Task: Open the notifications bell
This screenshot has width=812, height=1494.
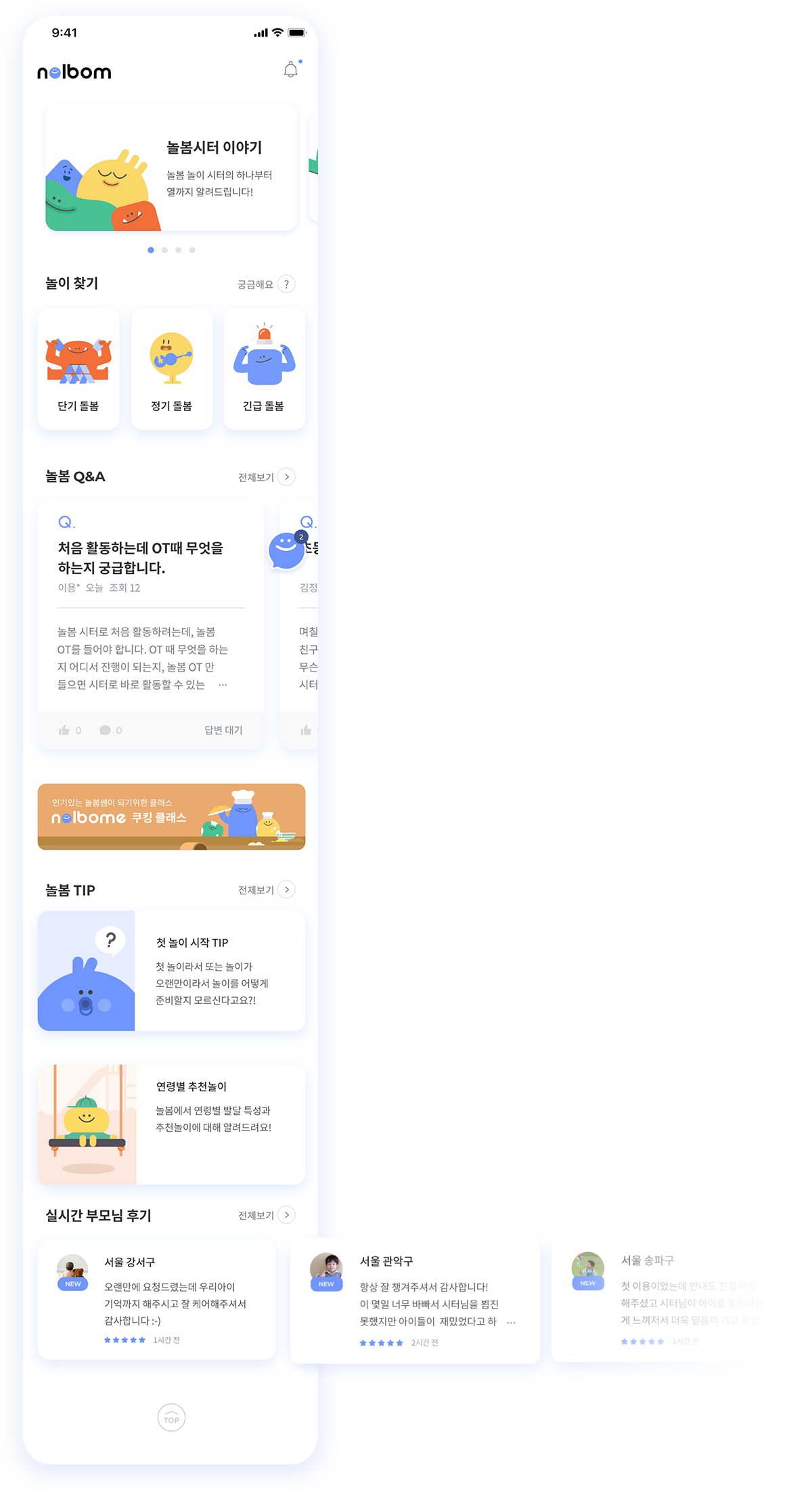Action: pyautogui.click(x=291, y=70)
